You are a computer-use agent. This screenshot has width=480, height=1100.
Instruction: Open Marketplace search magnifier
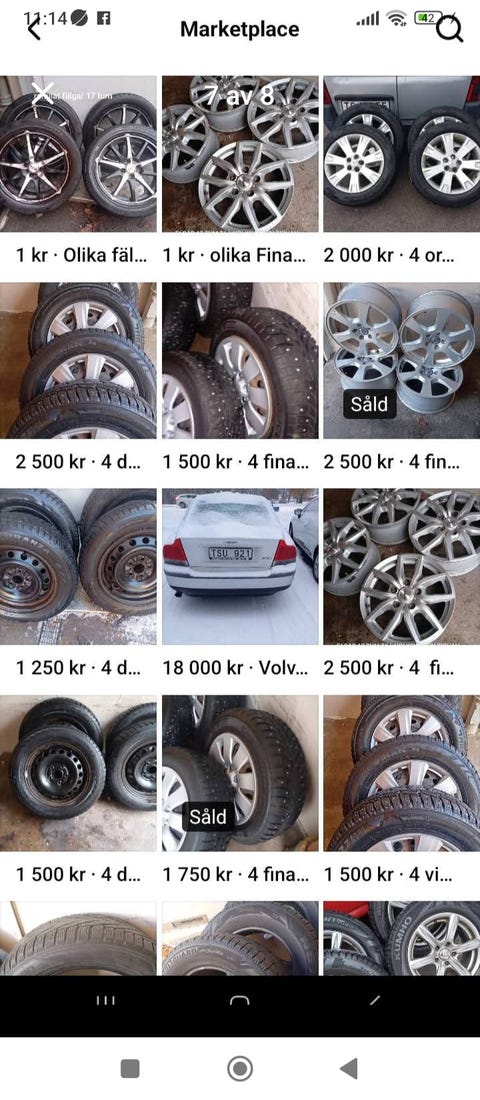449,29
